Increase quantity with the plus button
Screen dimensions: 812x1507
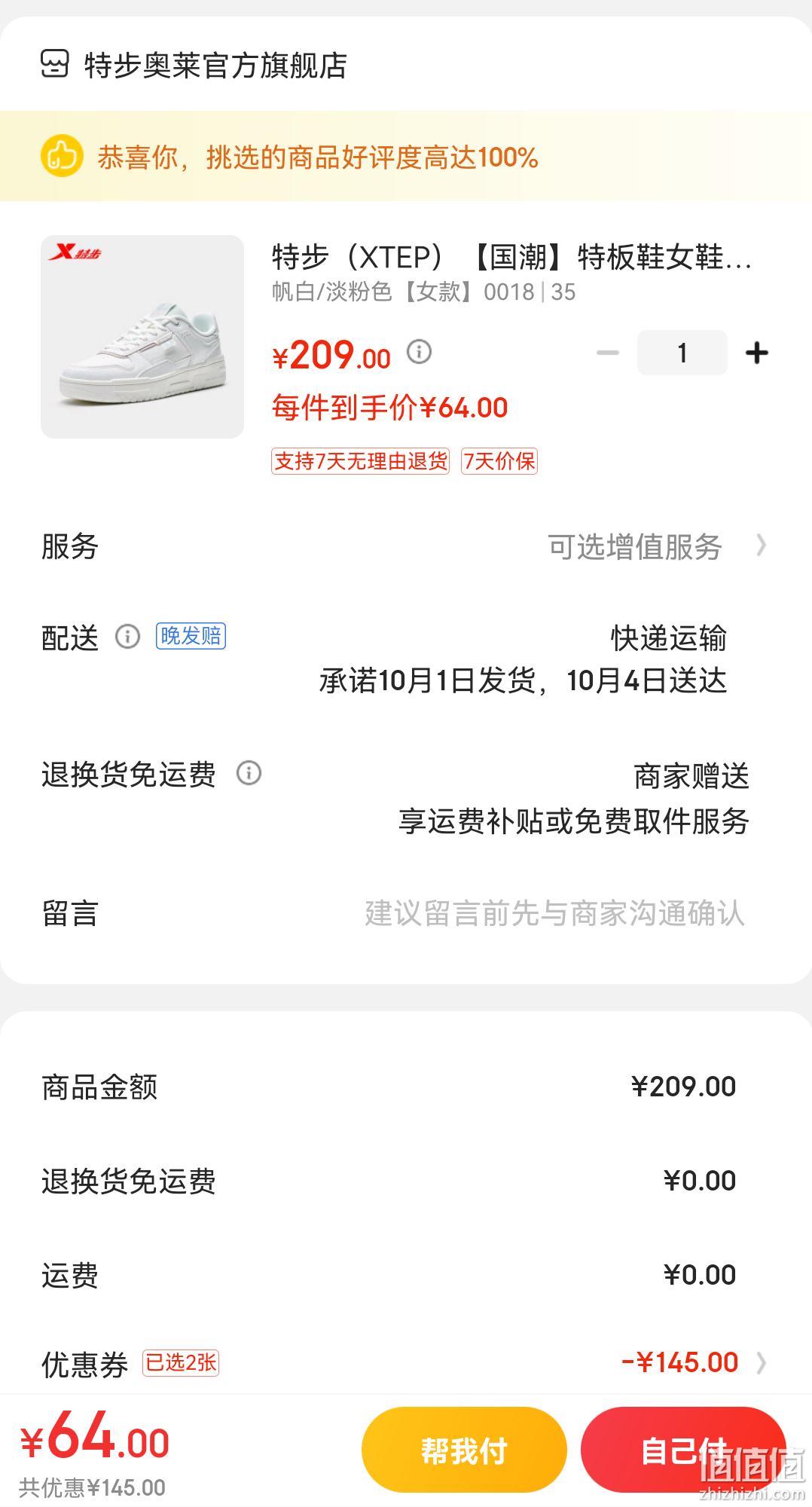coord(756,353)
